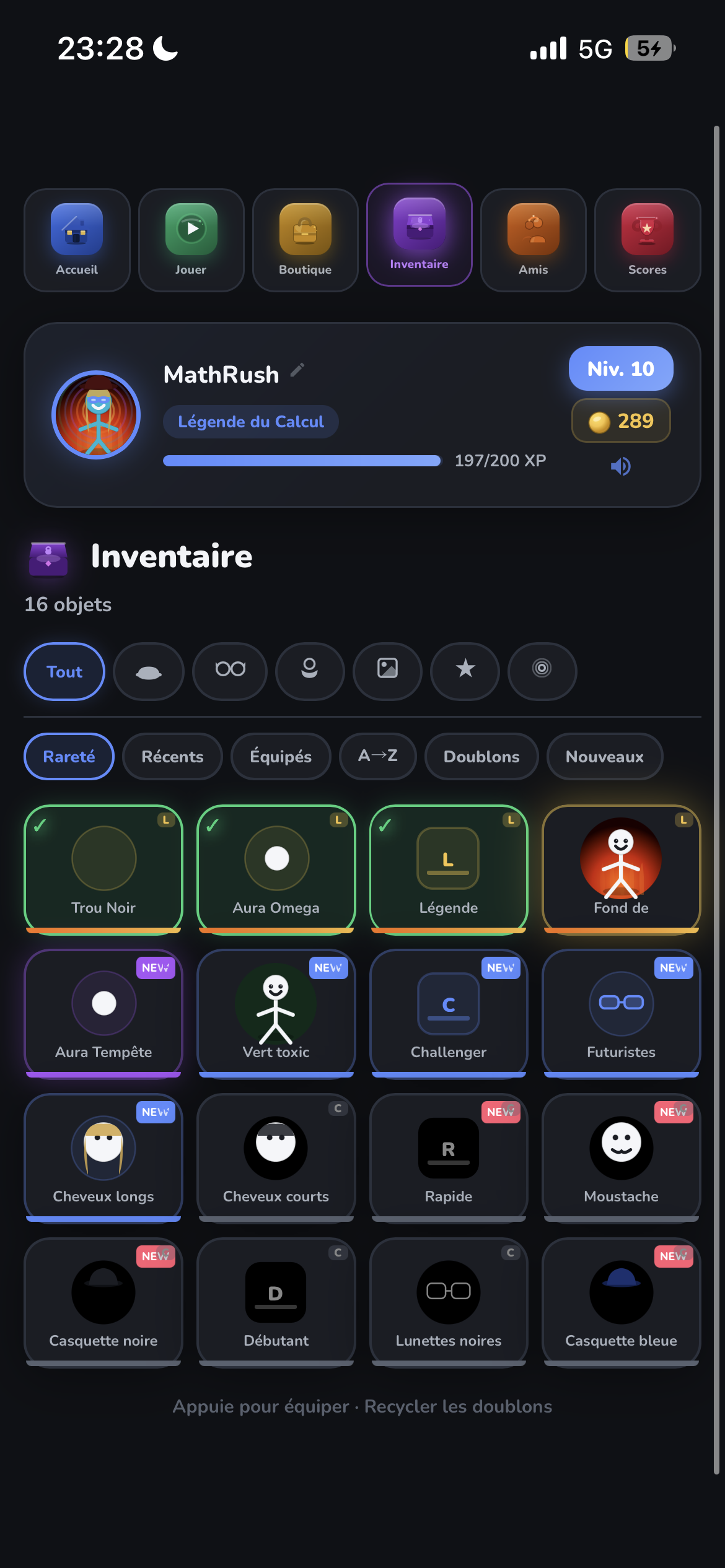This screenshot has width=725, height=1568.
Task: Equip the Aura Tempête item
Action: [x=103, y=1013]
